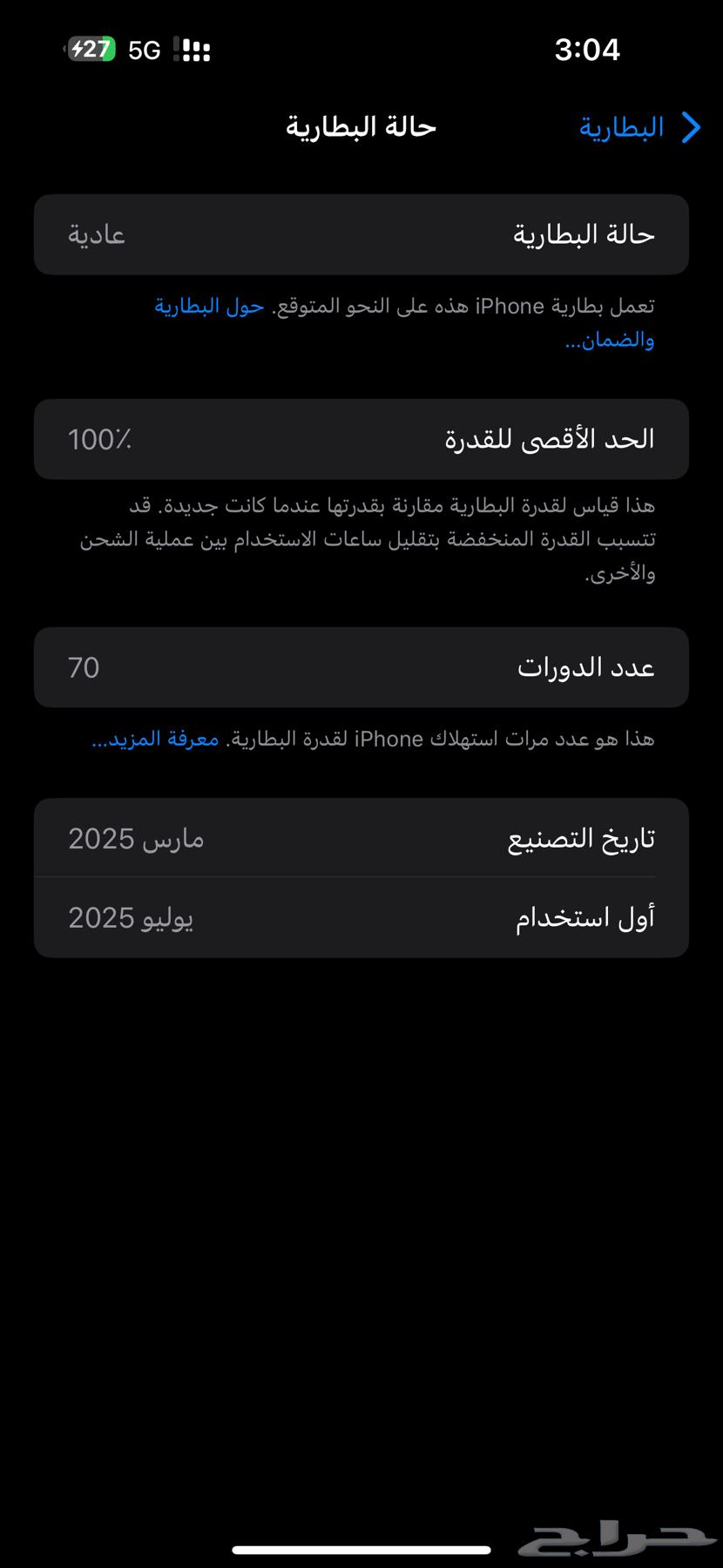Tap البطارية to return to Battery settings
This screenshot has width=723, height=1568.
[x=623, y=127]
